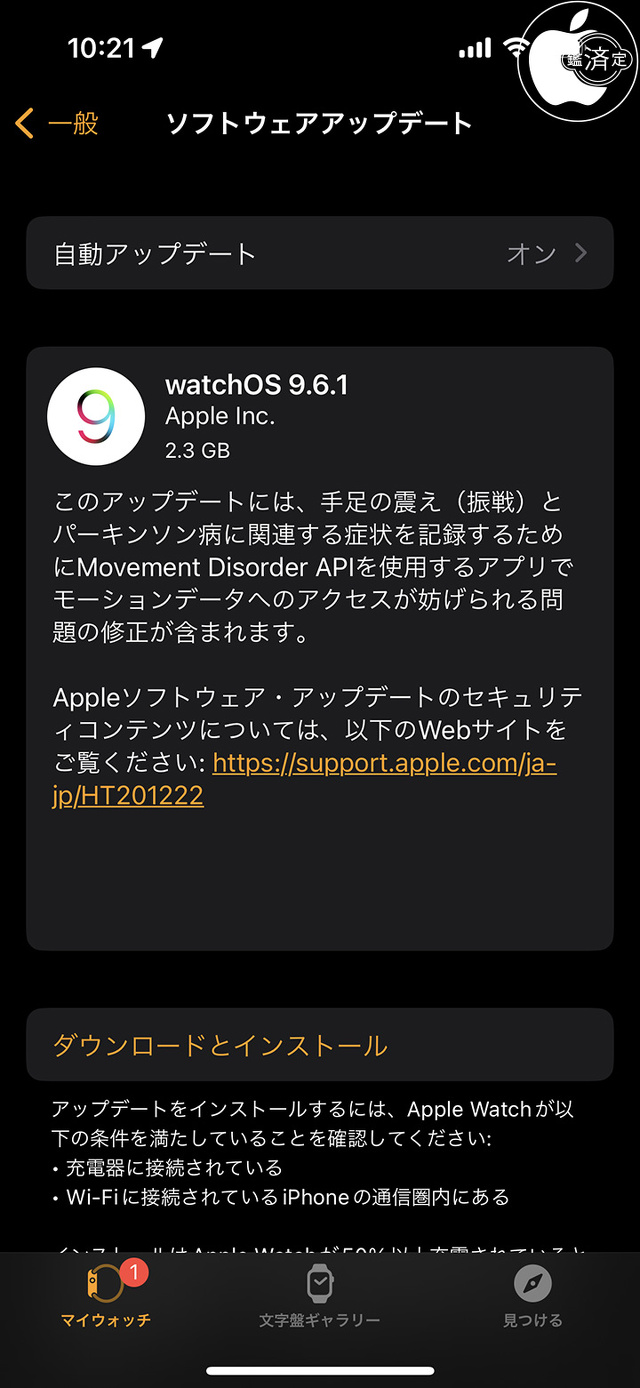Tap ダウンロードとインストール to start the update

[220, 1045]
